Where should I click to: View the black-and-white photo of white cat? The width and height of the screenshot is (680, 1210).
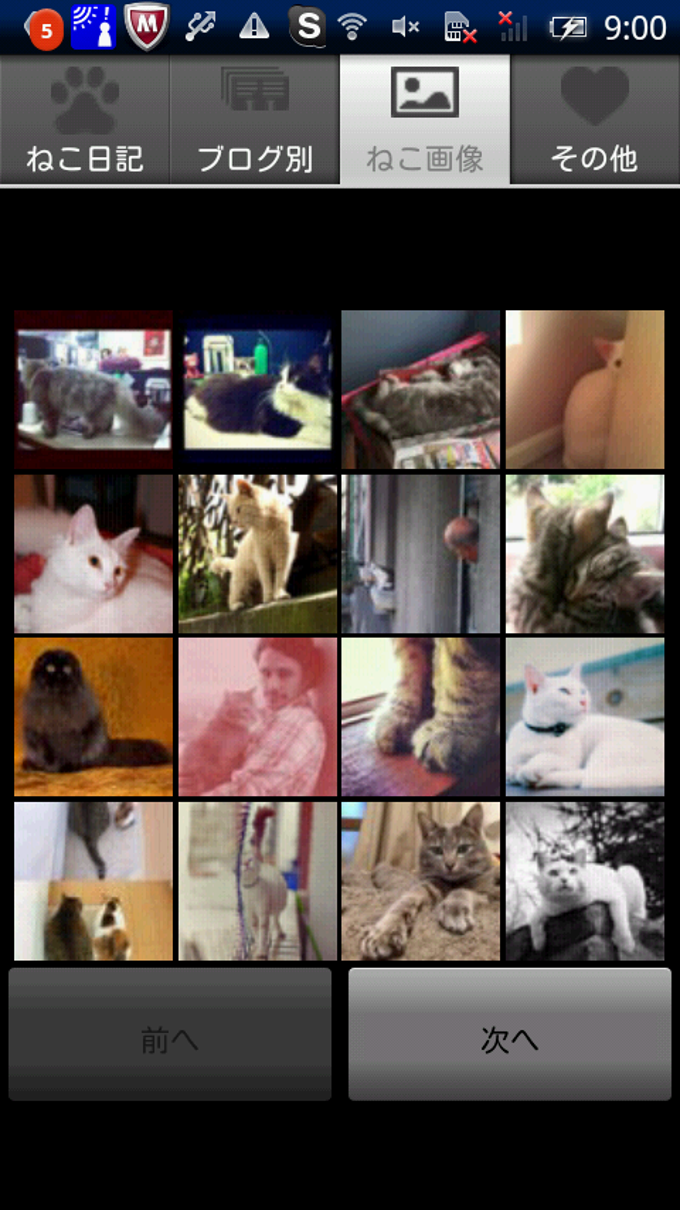click(x=585, y=881)
